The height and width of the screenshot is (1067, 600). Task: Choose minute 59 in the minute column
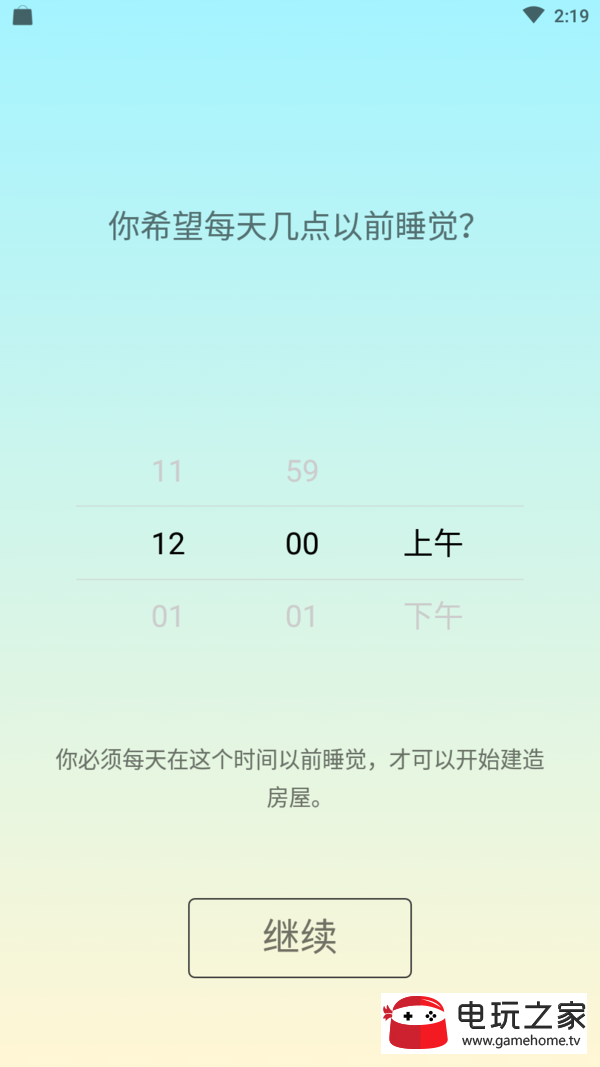(302, 471)
